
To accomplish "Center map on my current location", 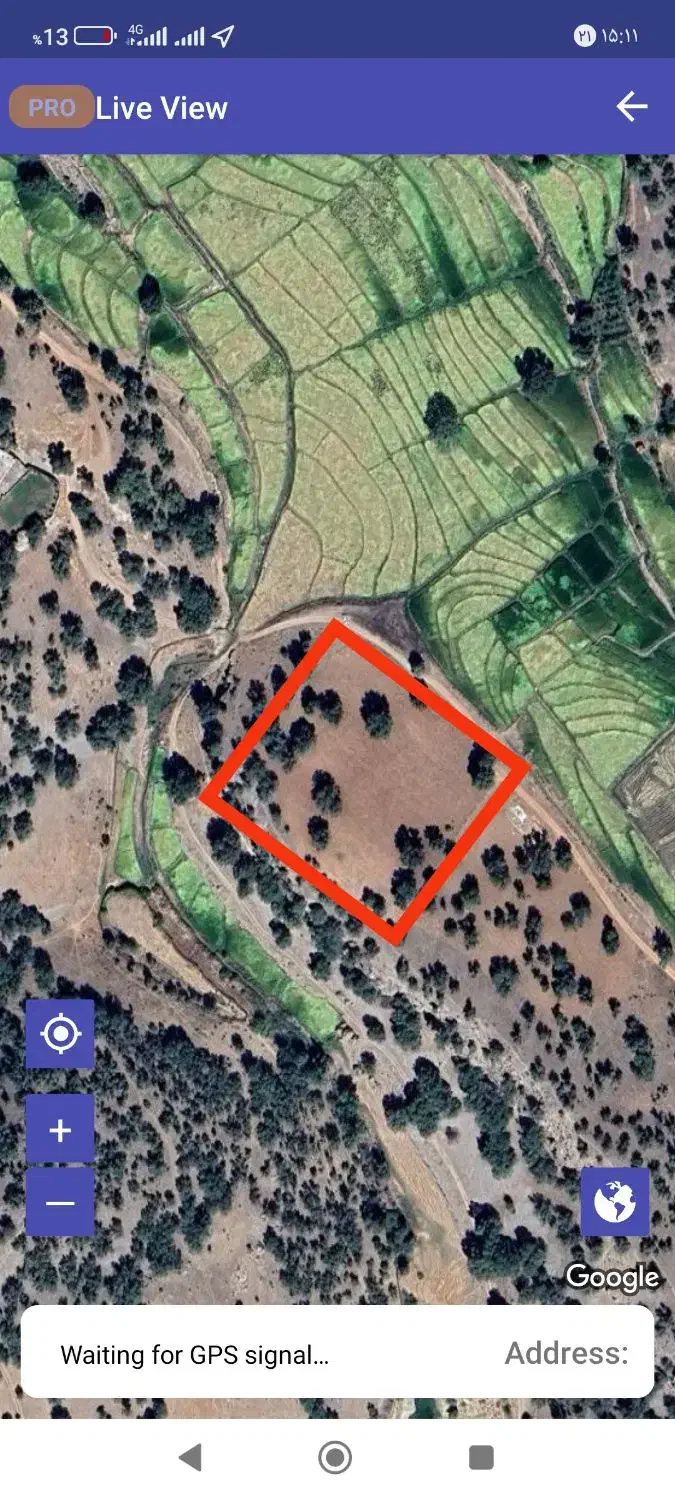I will coord(60,1034).
